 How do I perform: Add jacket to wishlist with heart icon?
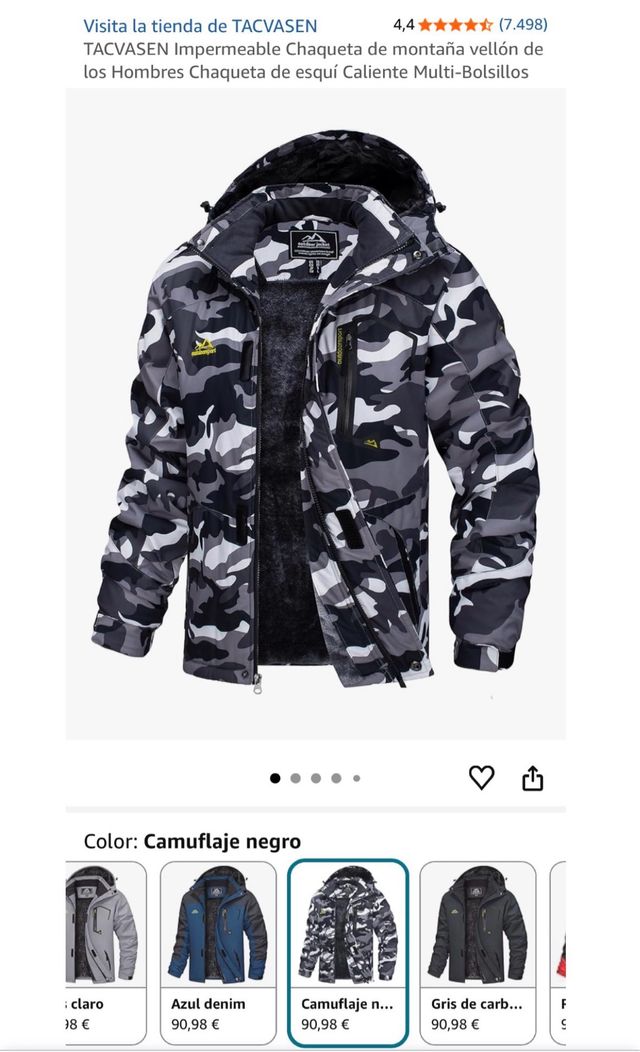click(x=481, y=777)
